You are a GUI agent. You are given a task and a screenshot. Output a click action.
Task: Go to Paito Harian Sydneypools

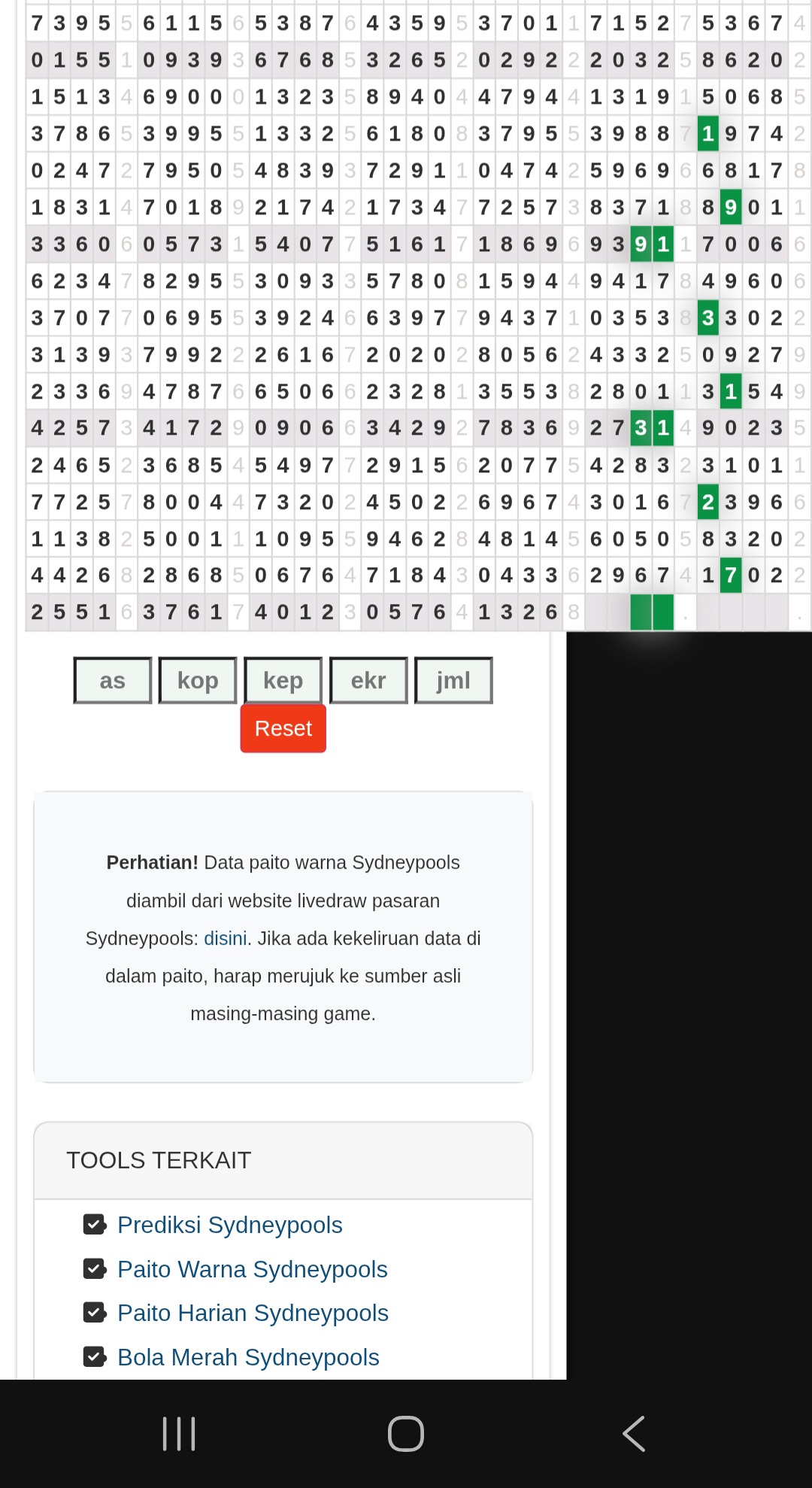(x=253, y=1313)
